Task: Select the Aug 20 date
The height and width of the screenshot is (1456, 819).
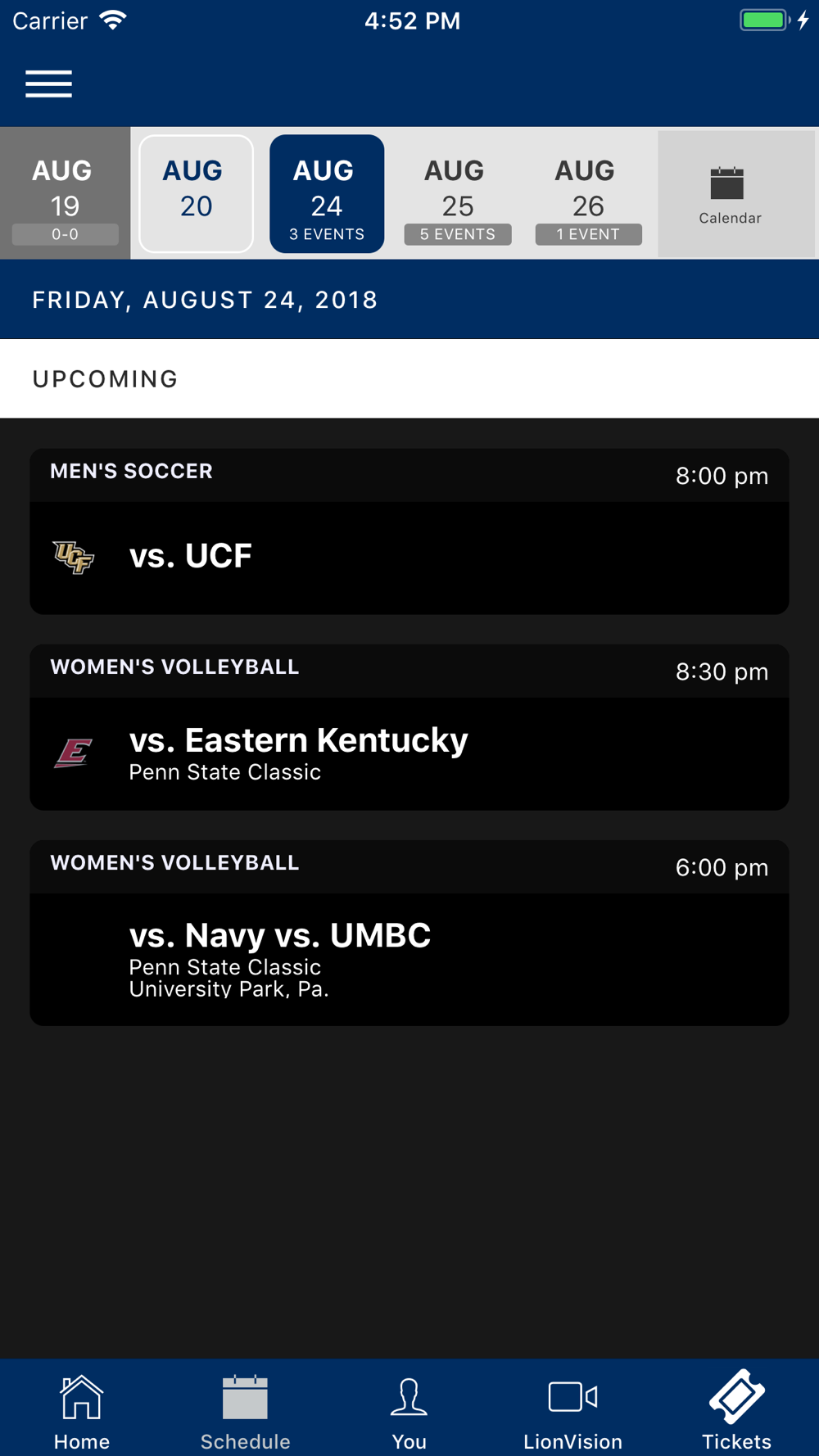Action: click(196, 194)
